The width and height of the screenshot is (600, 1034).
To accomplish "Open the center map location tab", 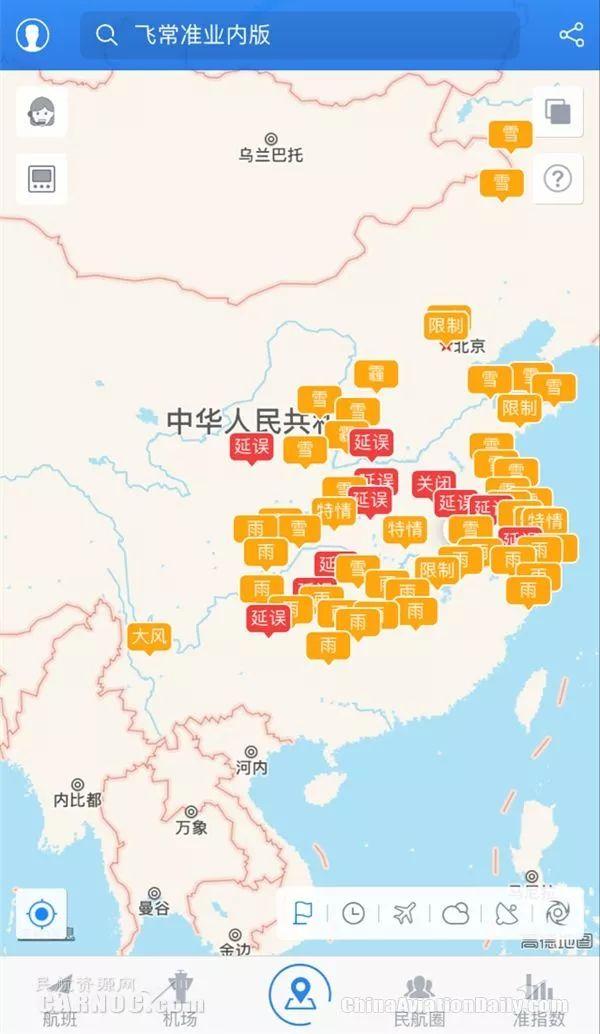I will [299, 993].
